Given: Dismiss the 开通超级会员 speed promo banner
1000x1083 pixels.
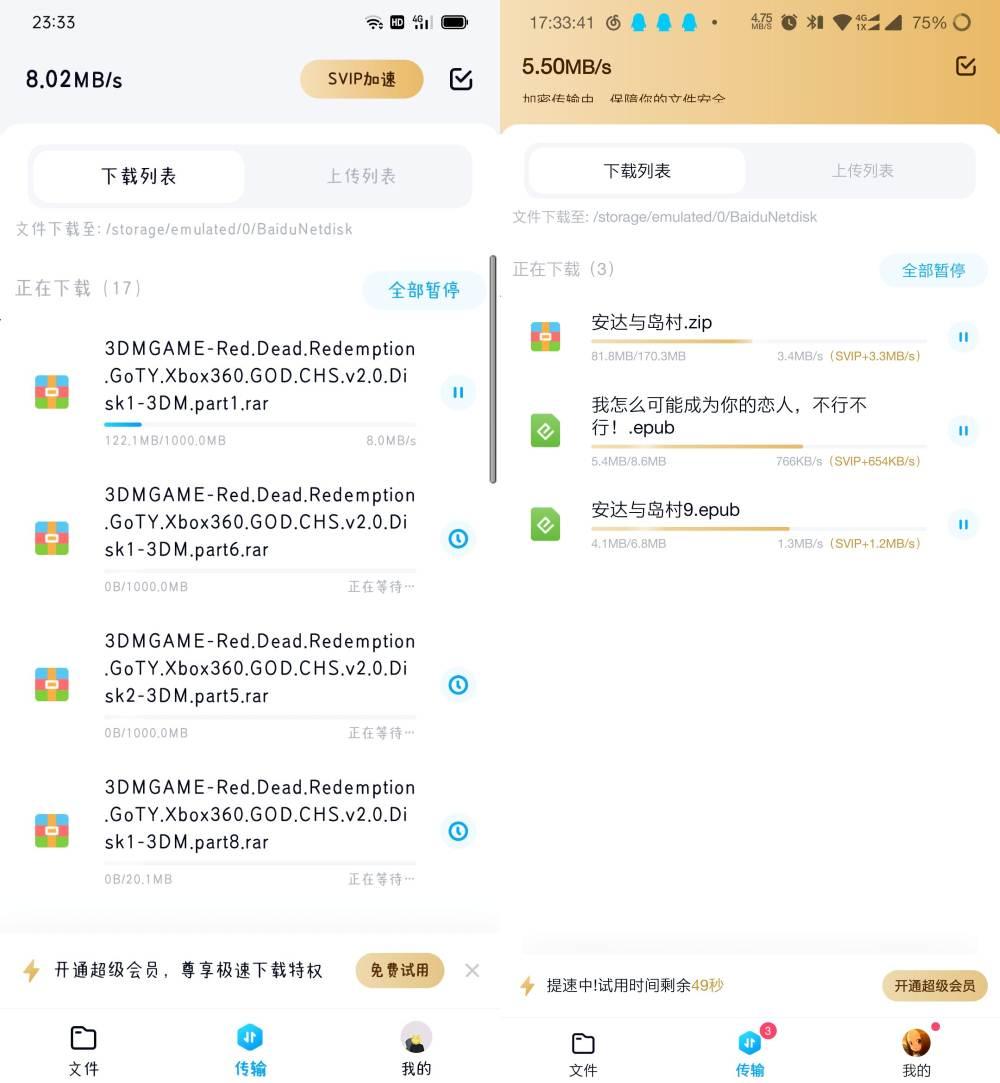Looking at the screenshot, I should click(472, 970).
